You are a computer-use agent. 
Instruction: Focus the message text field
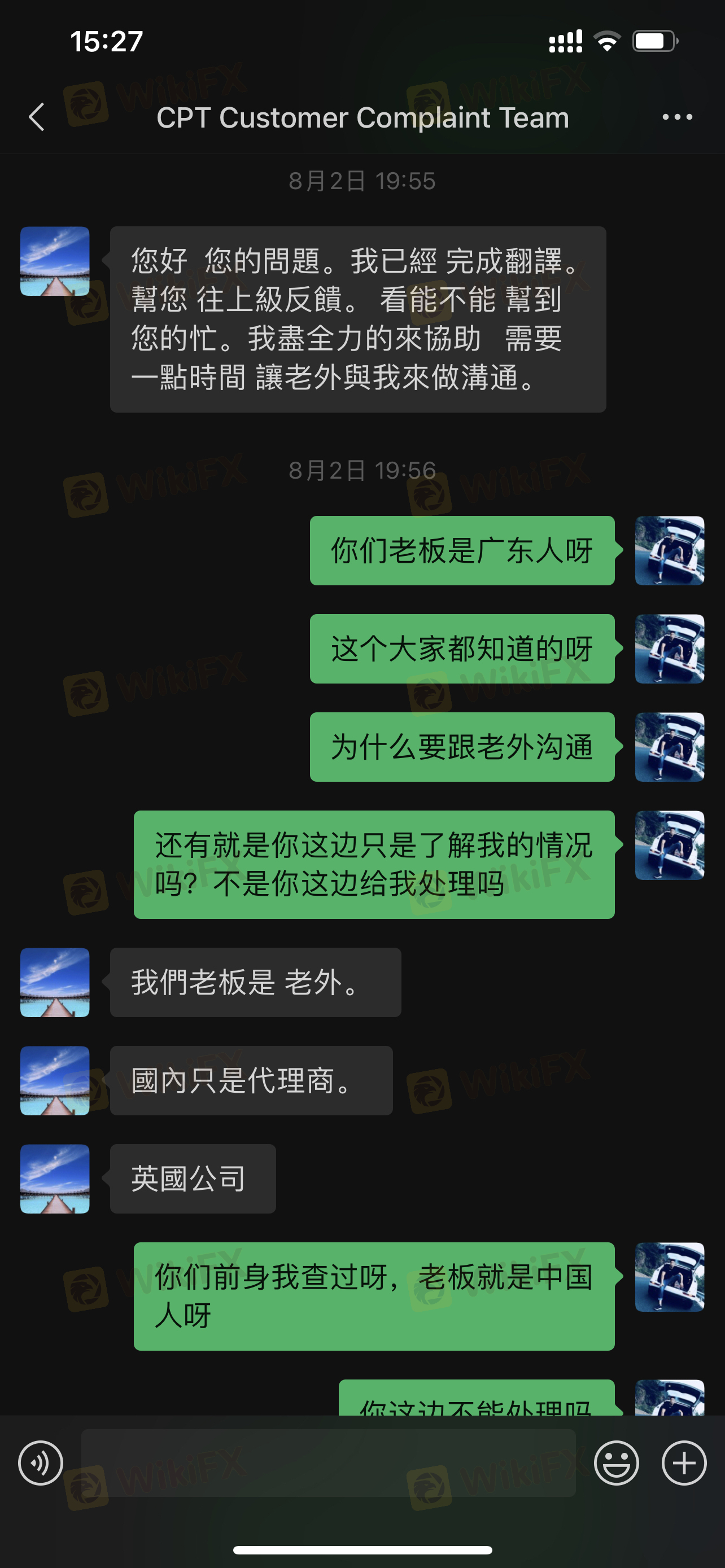tap(328, 1462)
